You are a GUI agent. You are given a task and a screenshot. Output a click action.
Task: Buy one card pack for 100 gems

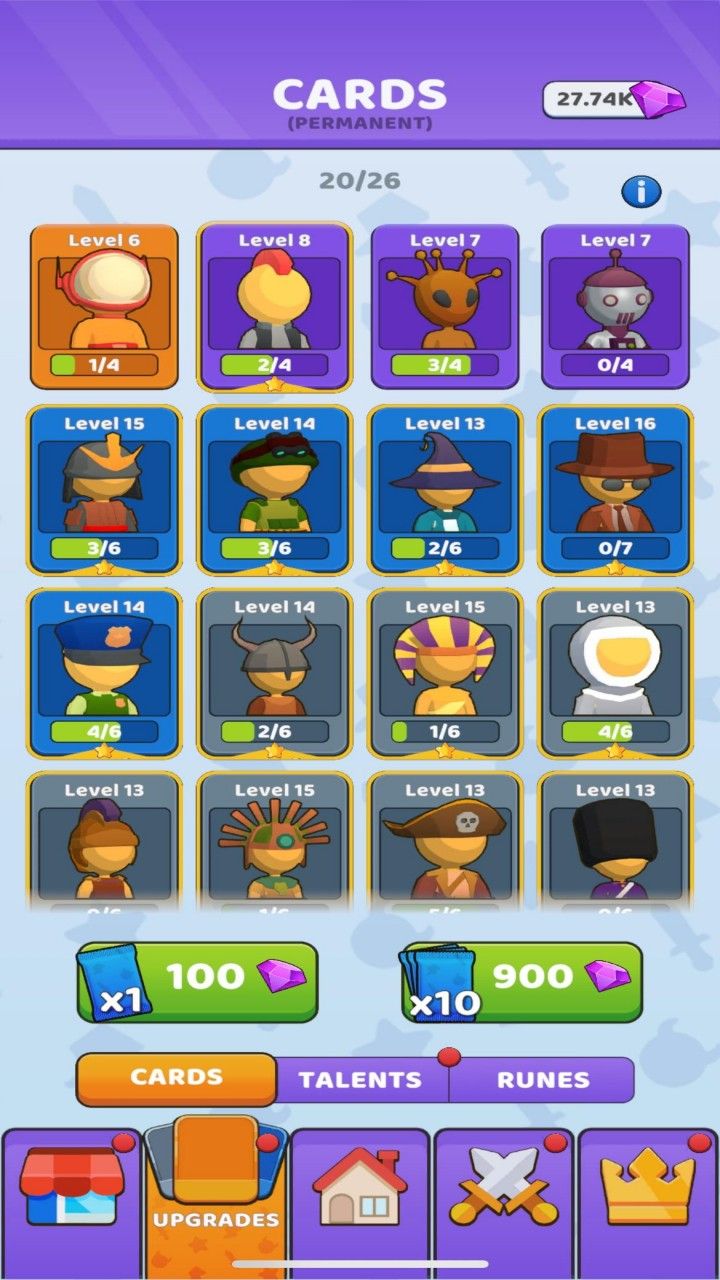(198, 981)
